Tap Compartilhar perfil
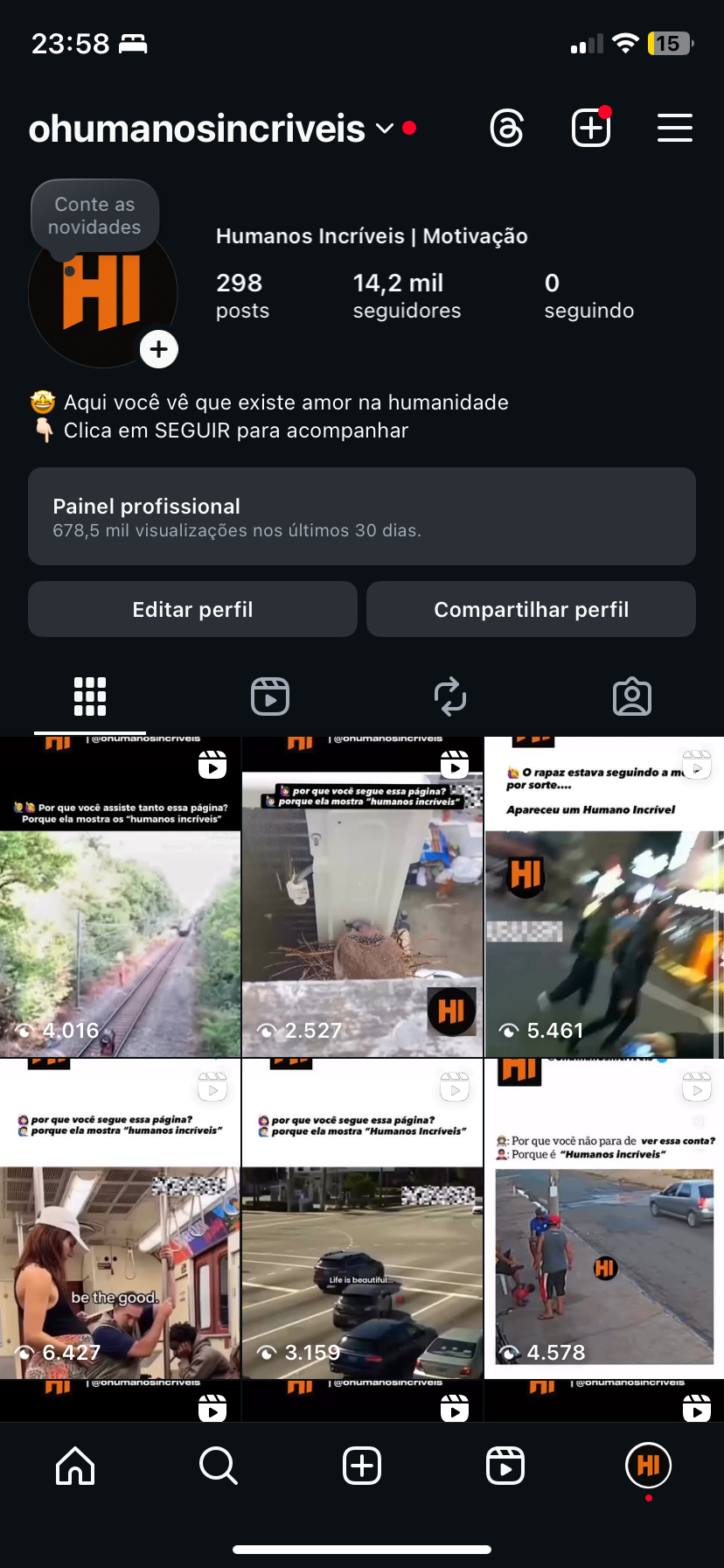Viewport: 724px width, 1568px height. pyautogui.click(x=531, y=609)
